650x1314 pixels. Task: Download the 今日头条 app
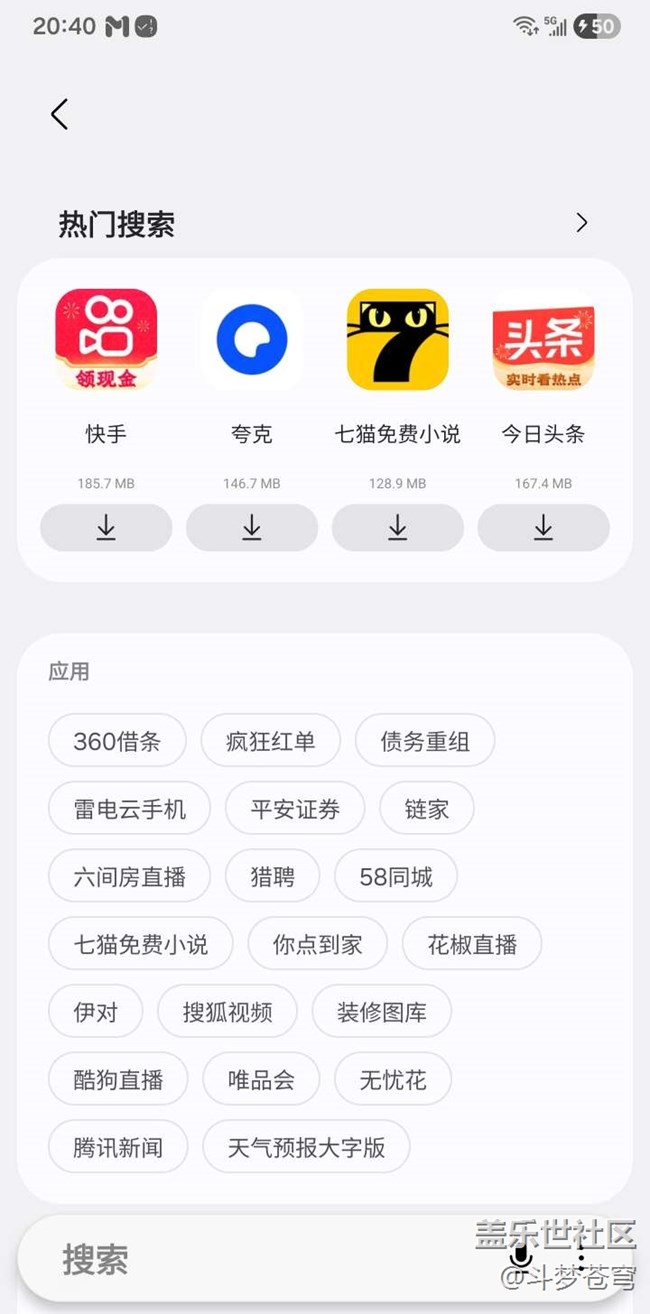pyautogui.click(x=543, y=528)
